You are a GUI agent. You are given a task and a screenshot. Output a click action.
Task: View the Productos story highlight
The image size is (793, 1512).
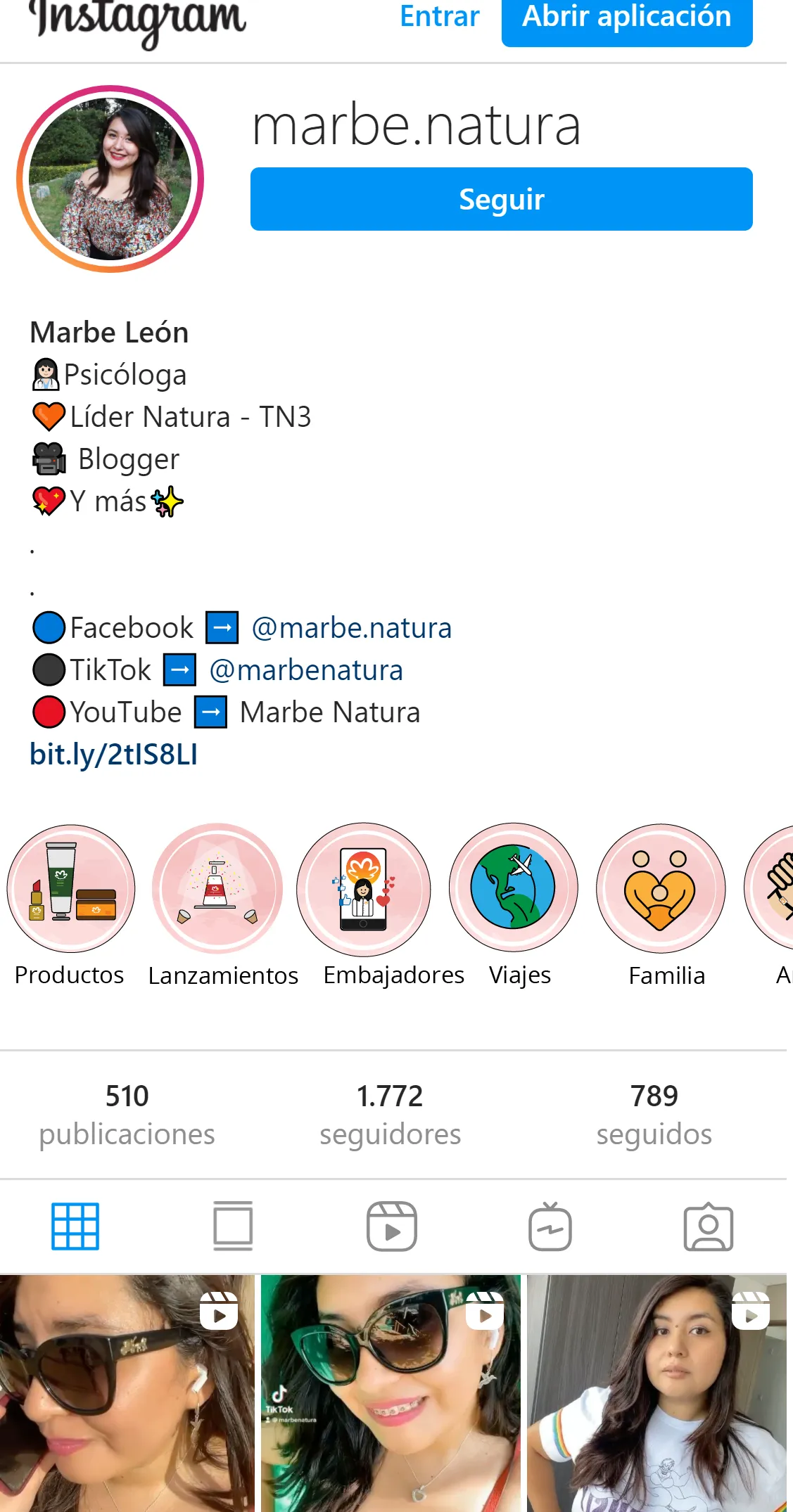tap(70, 888)
